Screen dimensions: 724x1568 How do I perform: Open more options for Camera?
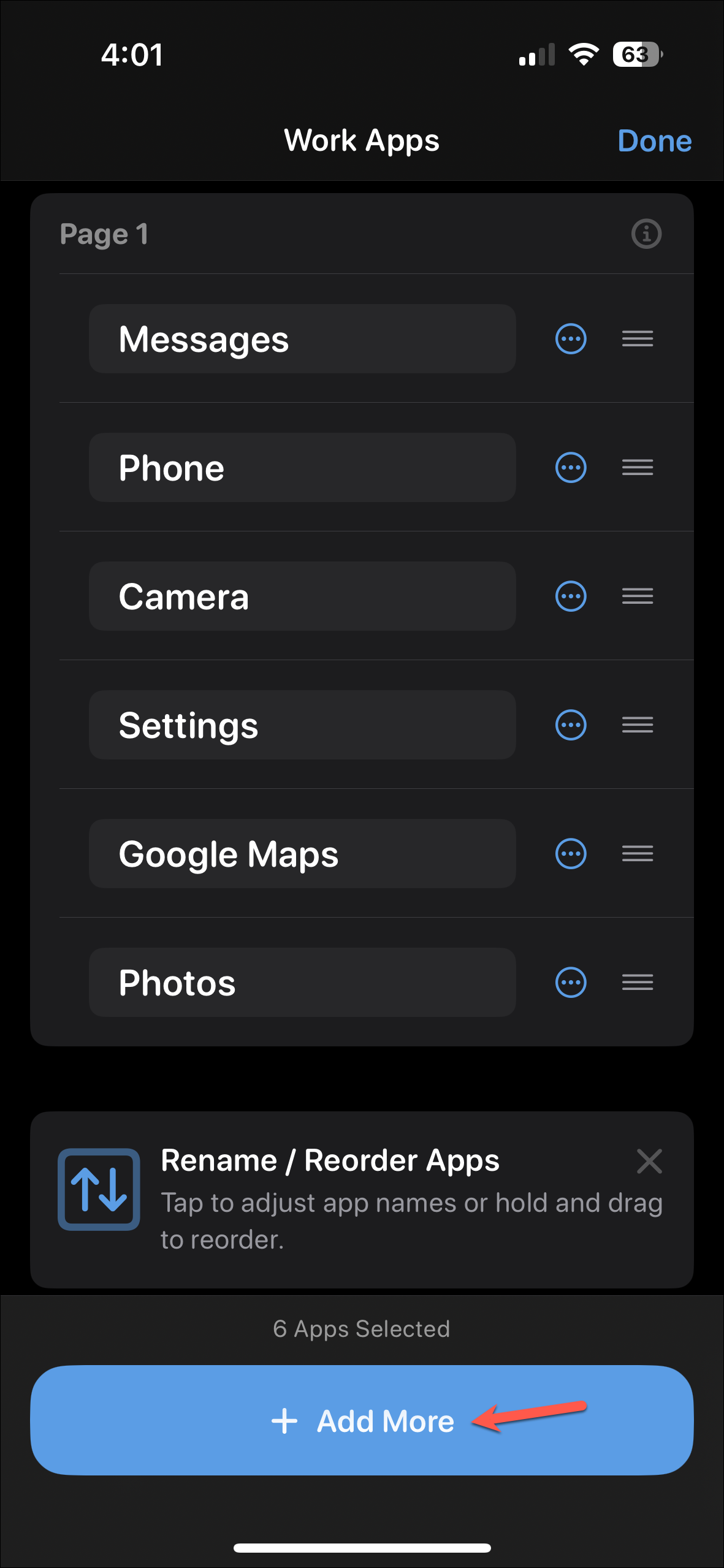(x=571, y=596)
